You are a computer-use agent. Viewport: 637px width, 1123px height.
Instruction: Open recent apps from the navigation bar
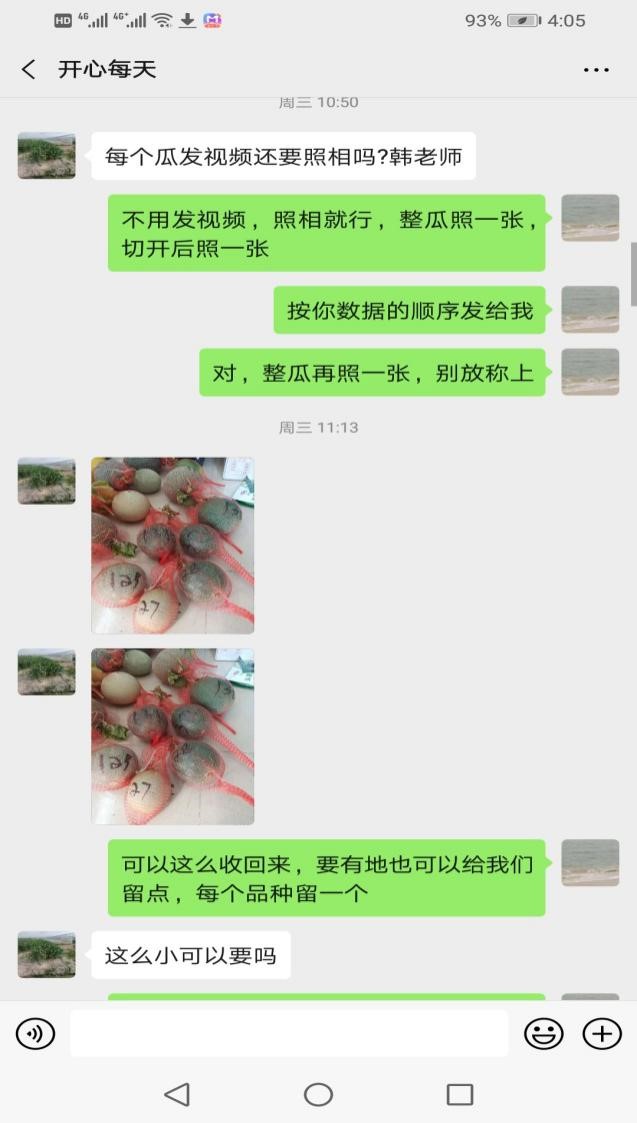(x=460, y=1094)
